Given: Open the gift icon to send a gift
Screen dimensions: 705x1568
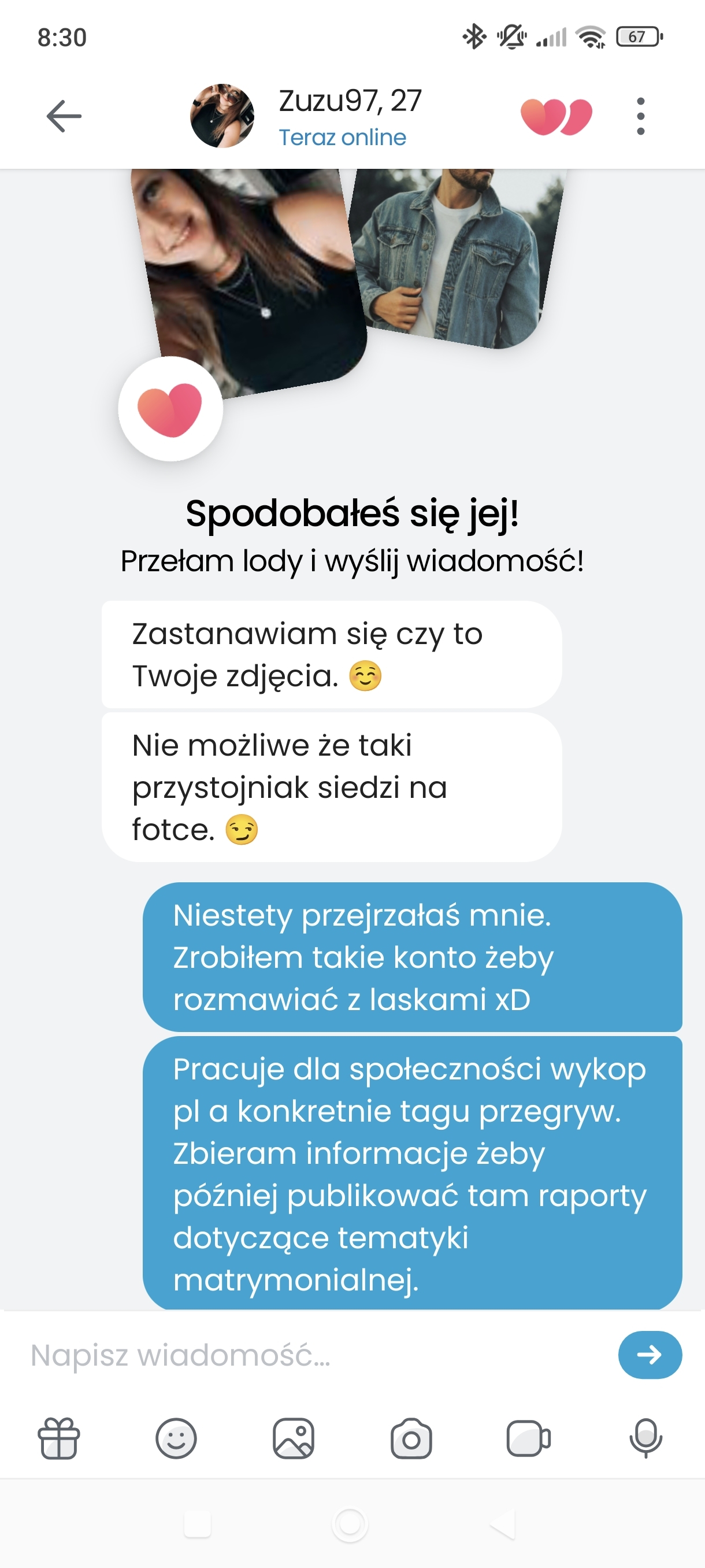Looking at the screenshot, I should coord(59,1439).
